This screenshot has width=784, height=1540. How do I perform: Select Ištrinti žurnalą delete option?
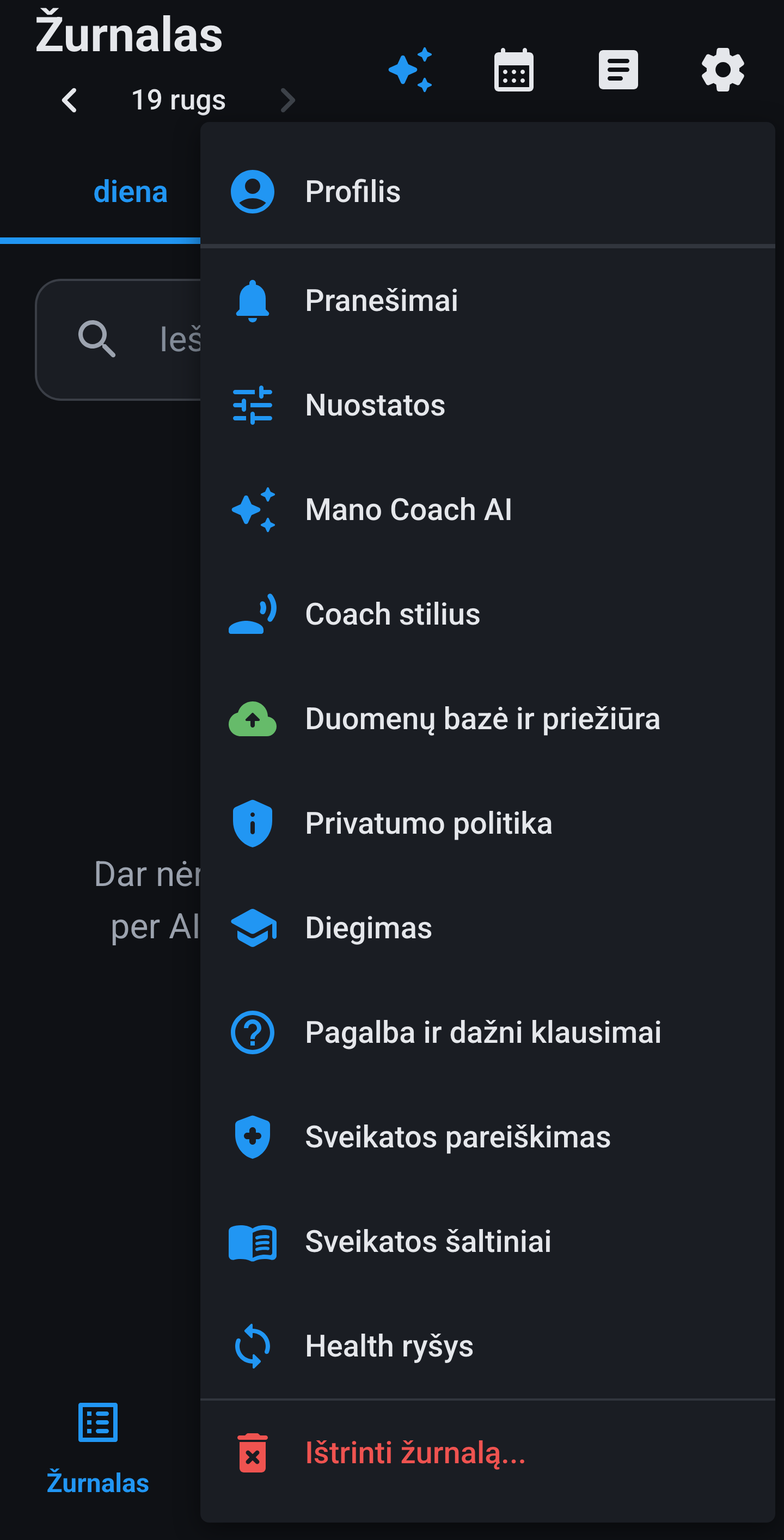tap(488, 1453)
